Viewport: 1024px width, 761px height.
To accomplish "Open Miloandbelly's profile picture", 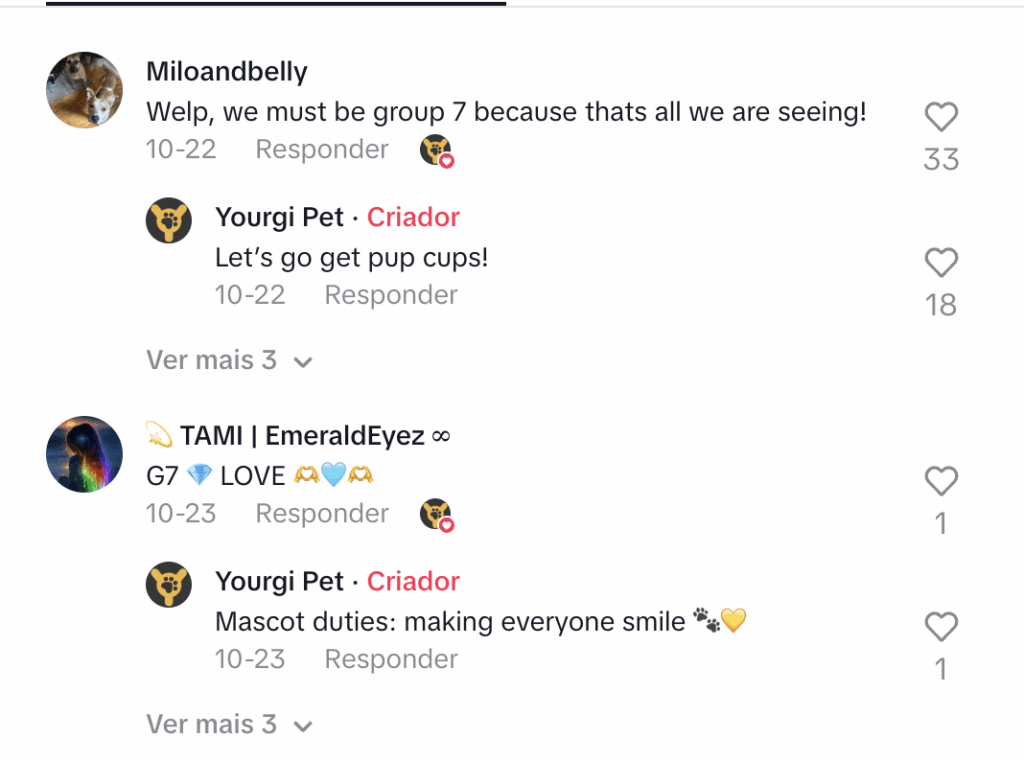I will click(84, 90).
